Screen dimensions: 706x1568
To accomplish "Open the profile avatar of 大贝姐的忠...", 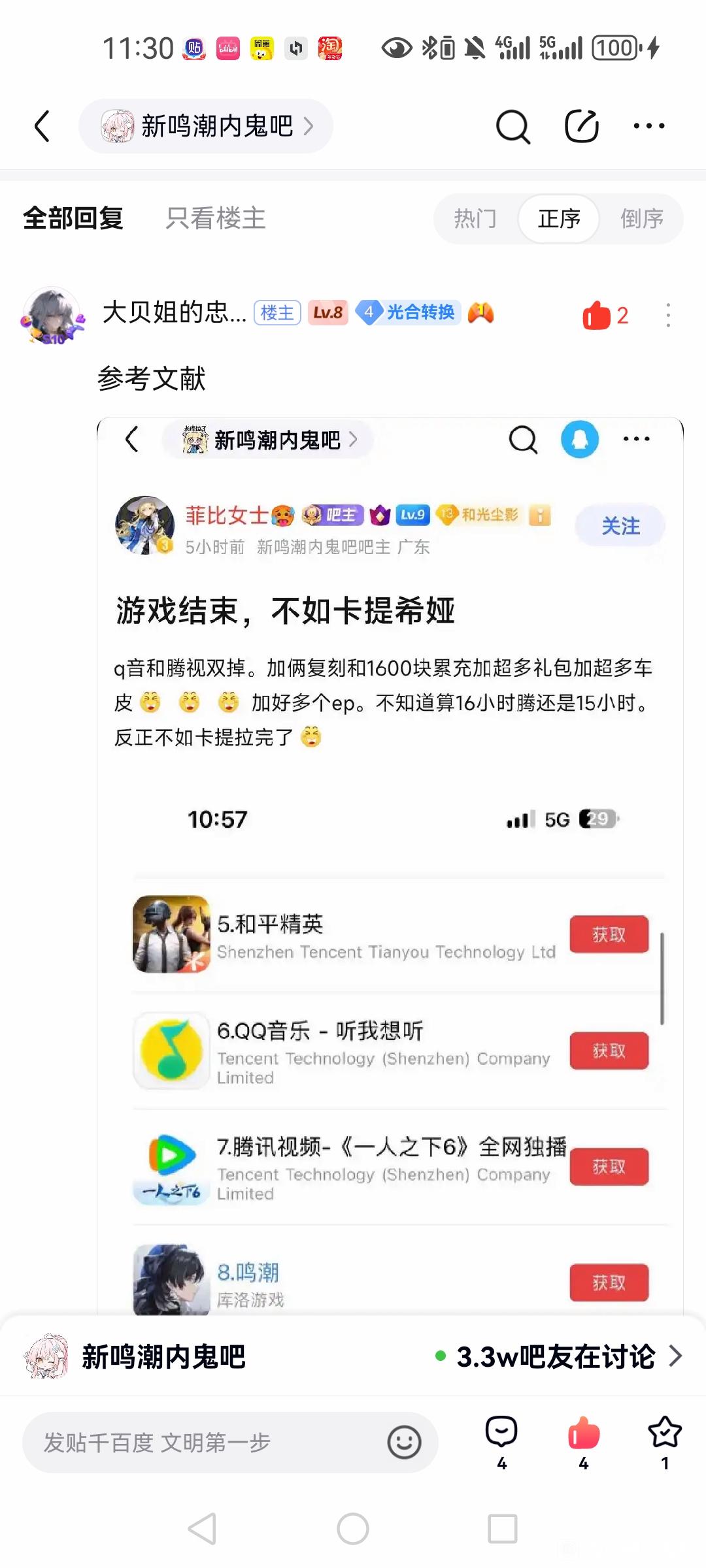I will (52, 316).
